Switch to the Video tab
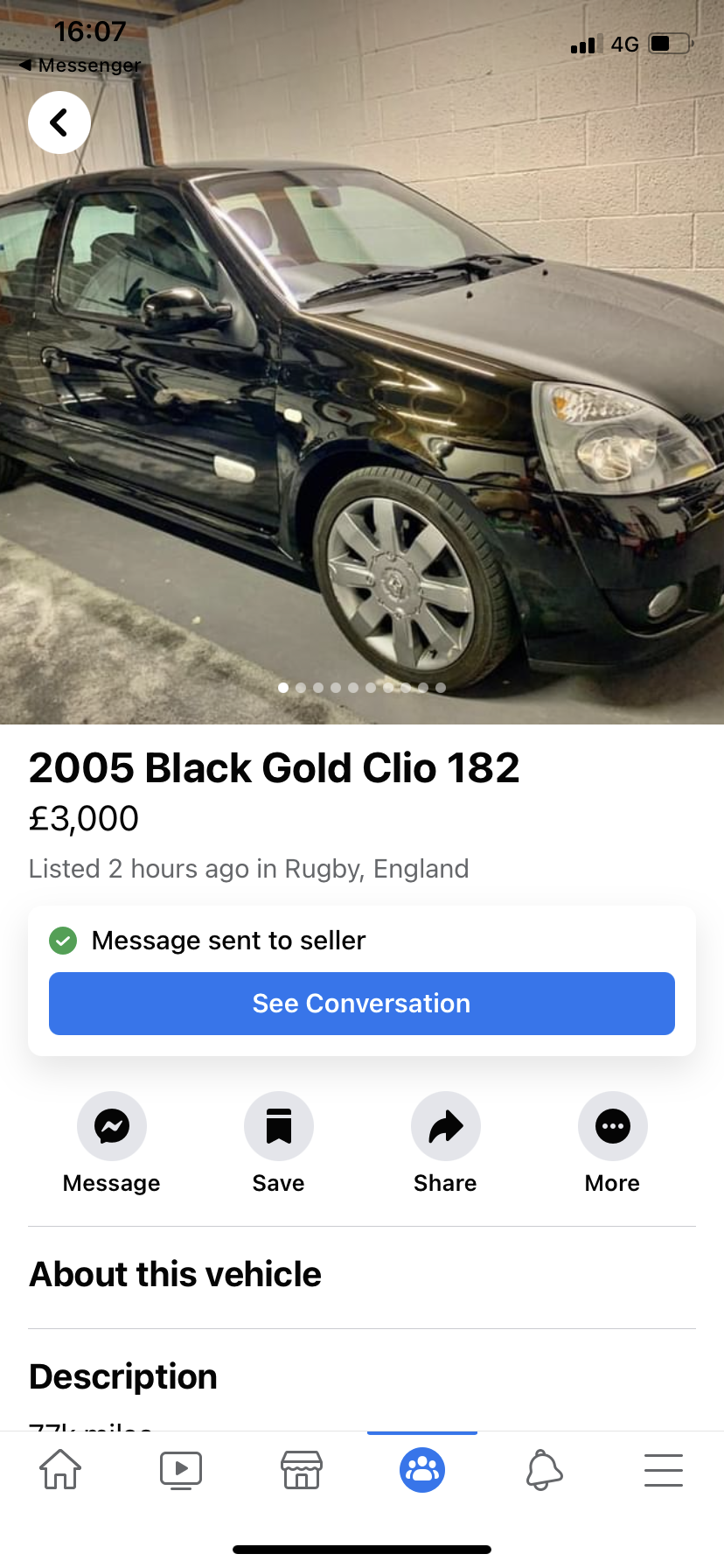Viewport: 724px width, 1568px height. [181, 1470]
